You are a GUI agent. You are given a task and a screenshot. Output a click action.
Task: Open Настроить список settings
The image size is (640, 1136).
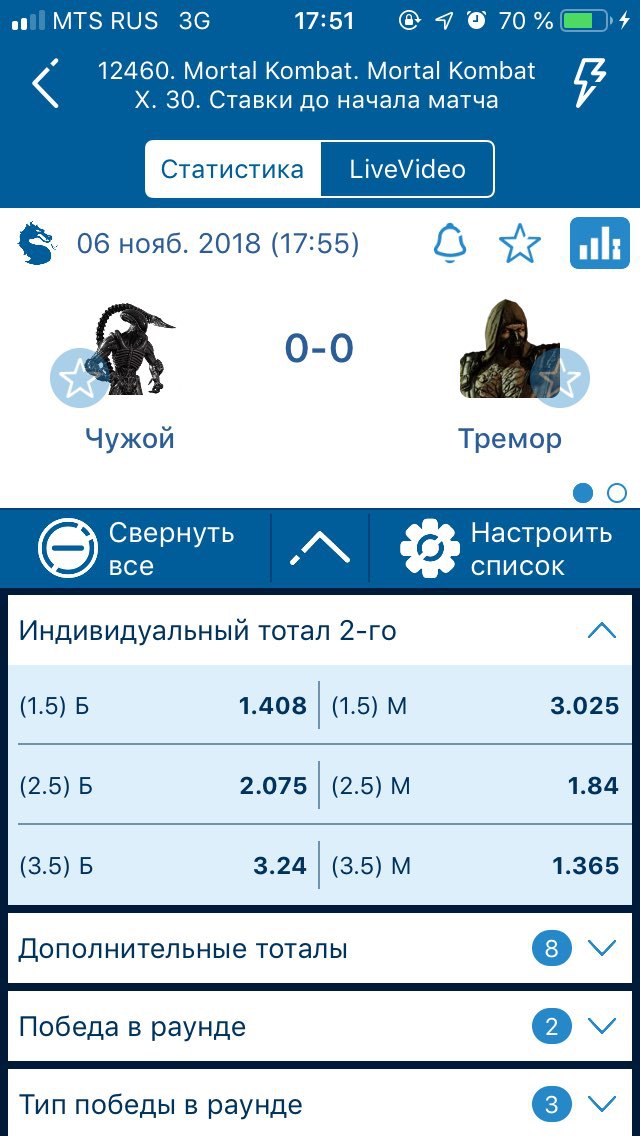coord(506,548)
